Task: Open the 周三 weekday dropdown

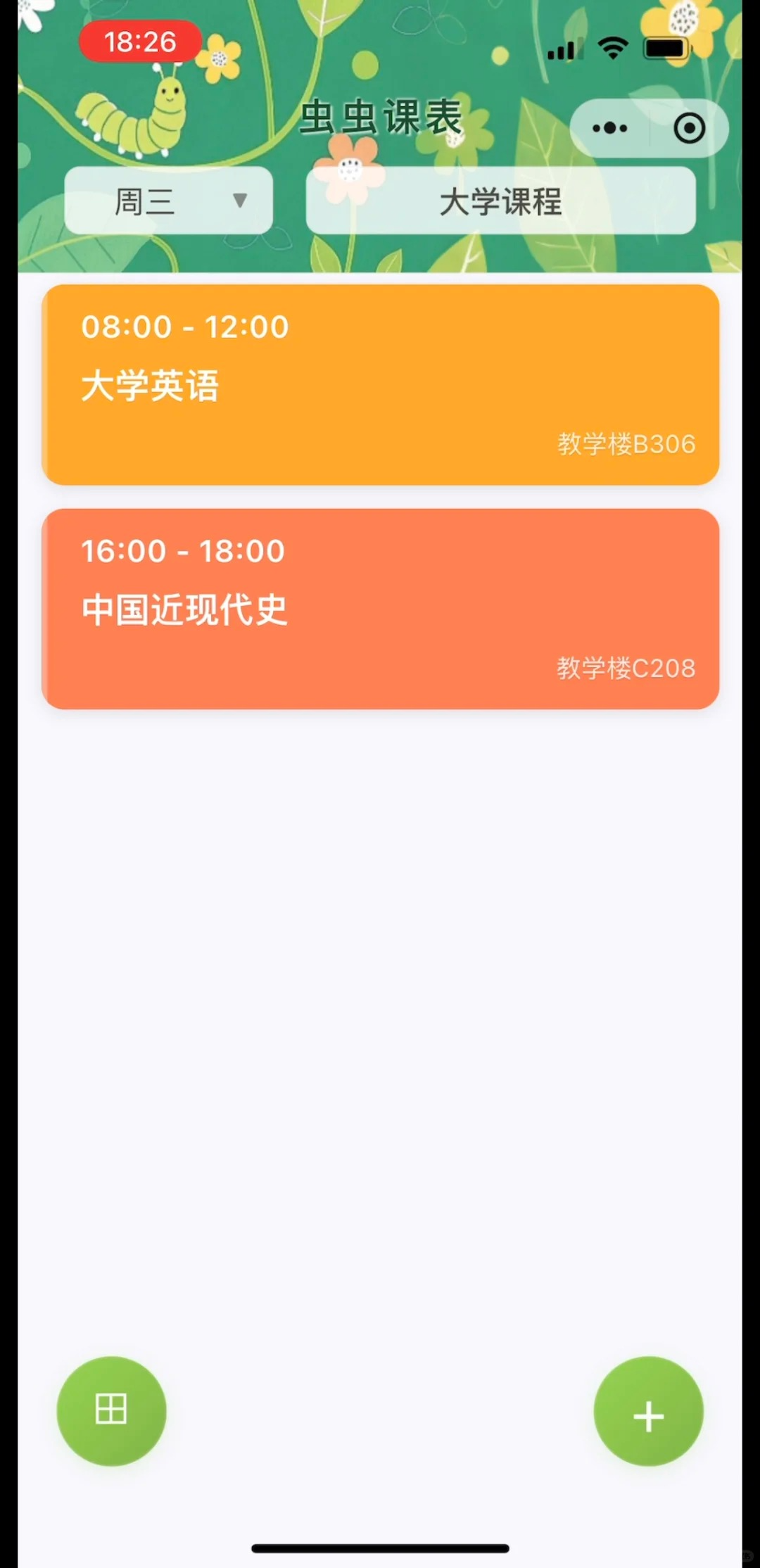Action: [x=168, y=201]
